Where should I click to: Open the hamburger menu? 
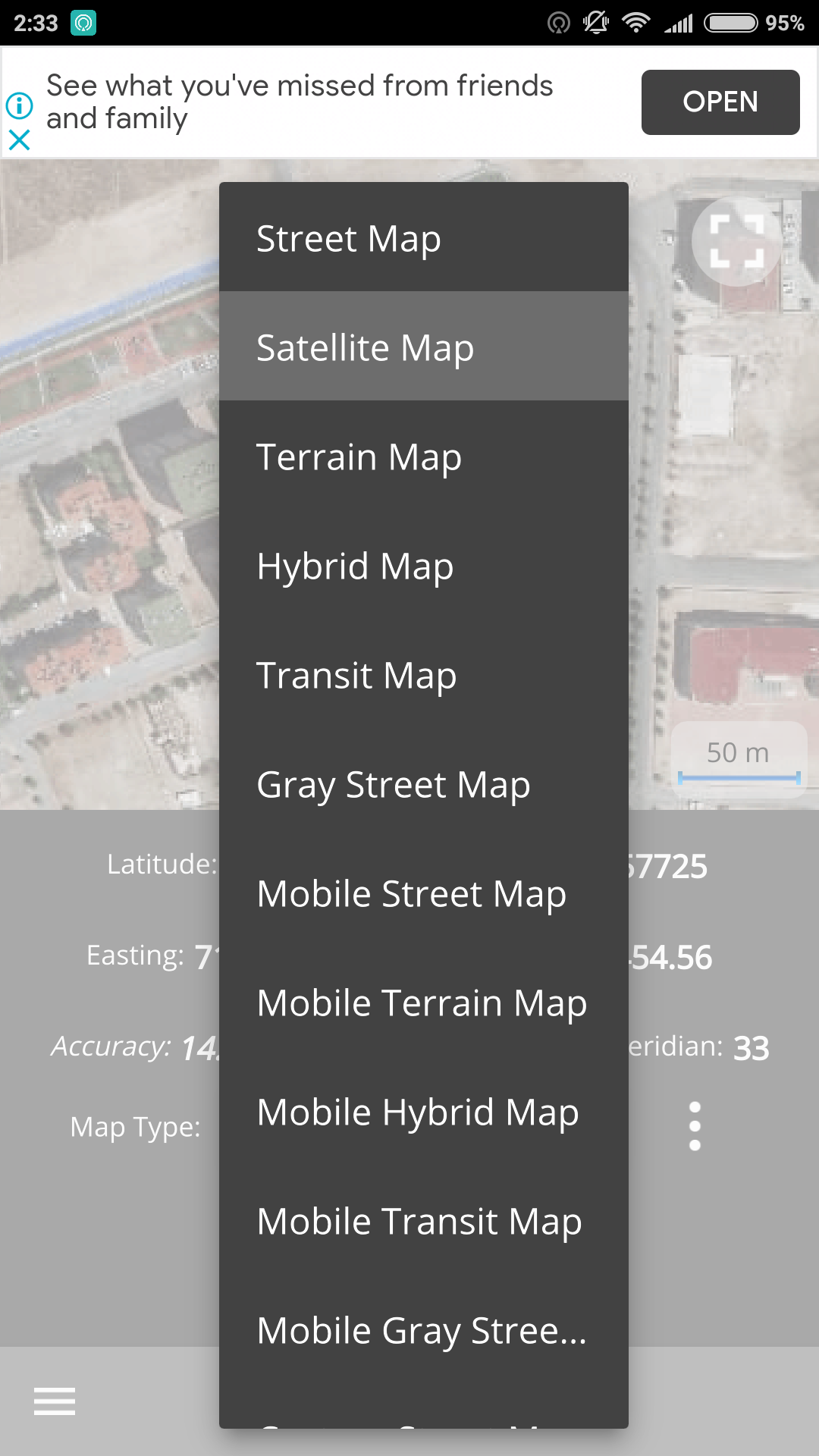[55, 1401]
